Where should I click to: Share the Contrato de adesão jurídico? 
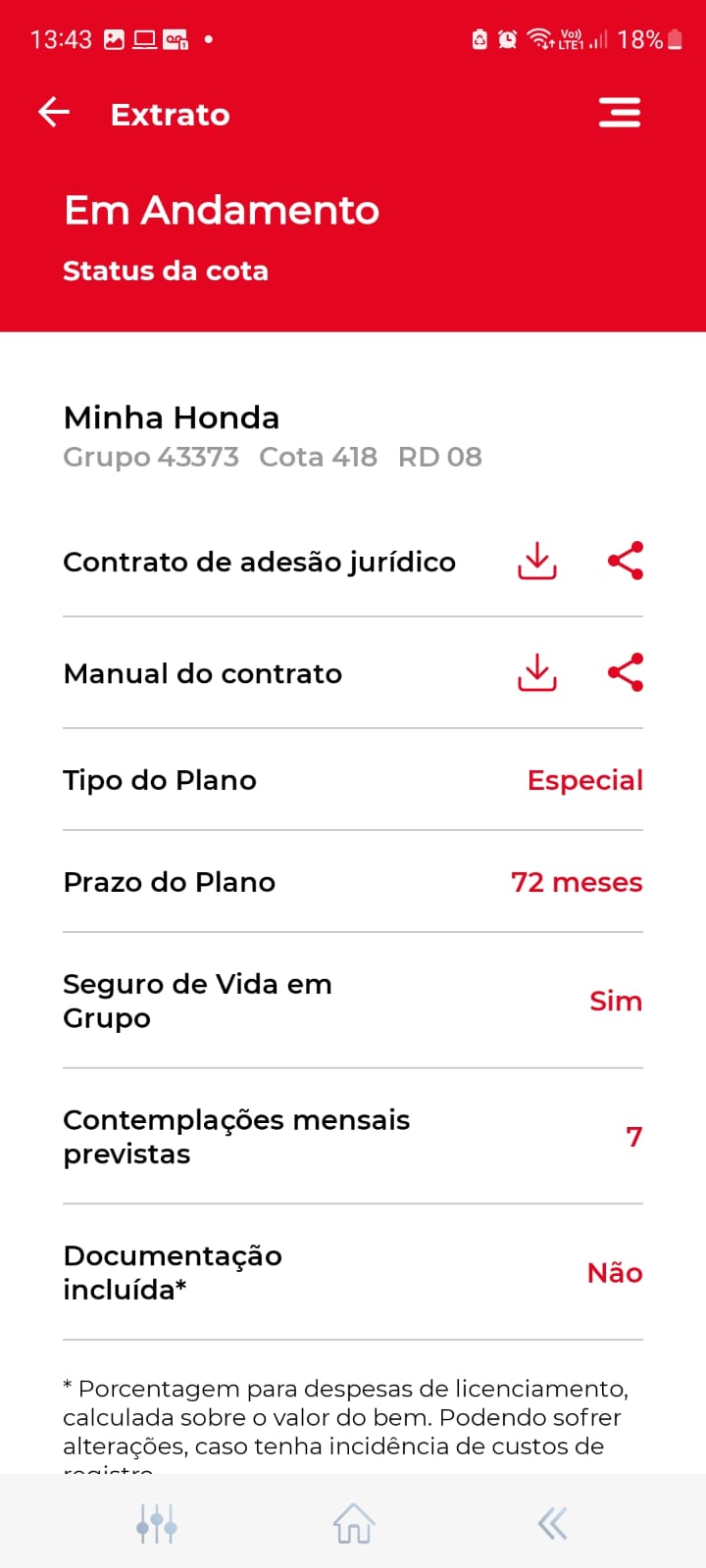click(x=626, y=562)
